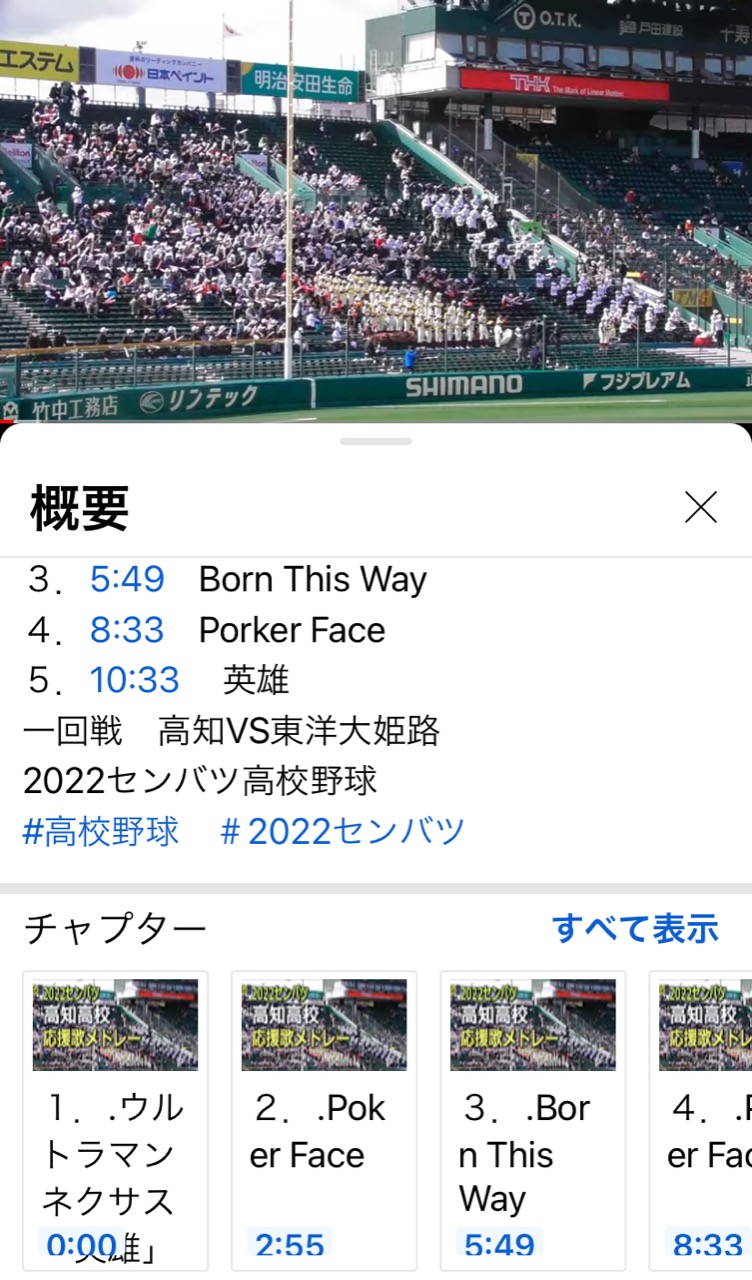Jump to timestamp 5:49 Born This Way
Viewport: 752px width, 1280px height.
pos(127,580)
